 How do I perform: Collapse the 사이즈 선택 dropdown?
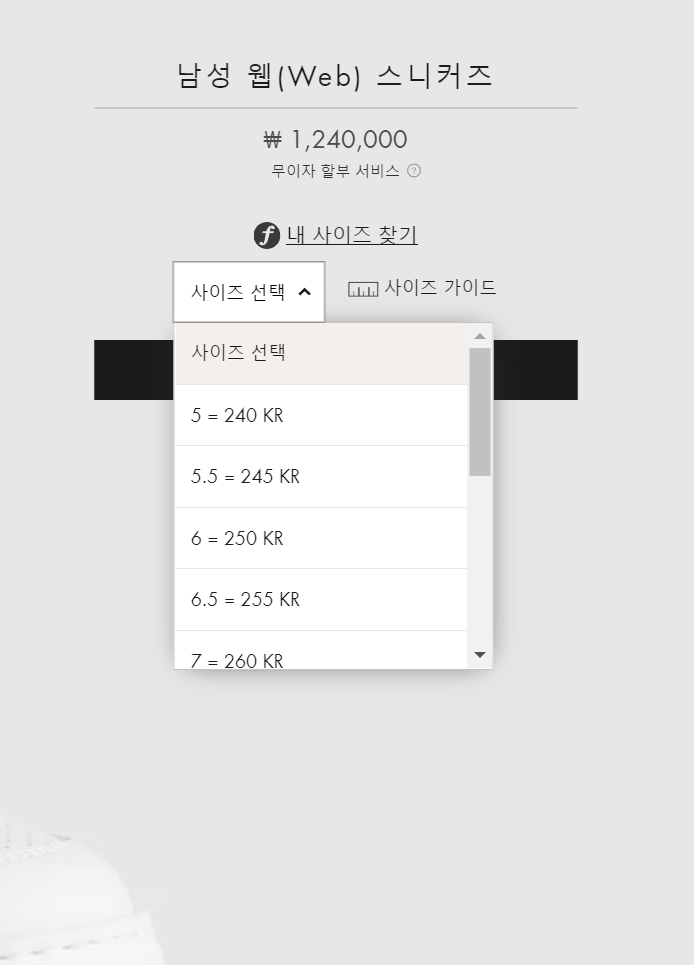pos(249,292)
